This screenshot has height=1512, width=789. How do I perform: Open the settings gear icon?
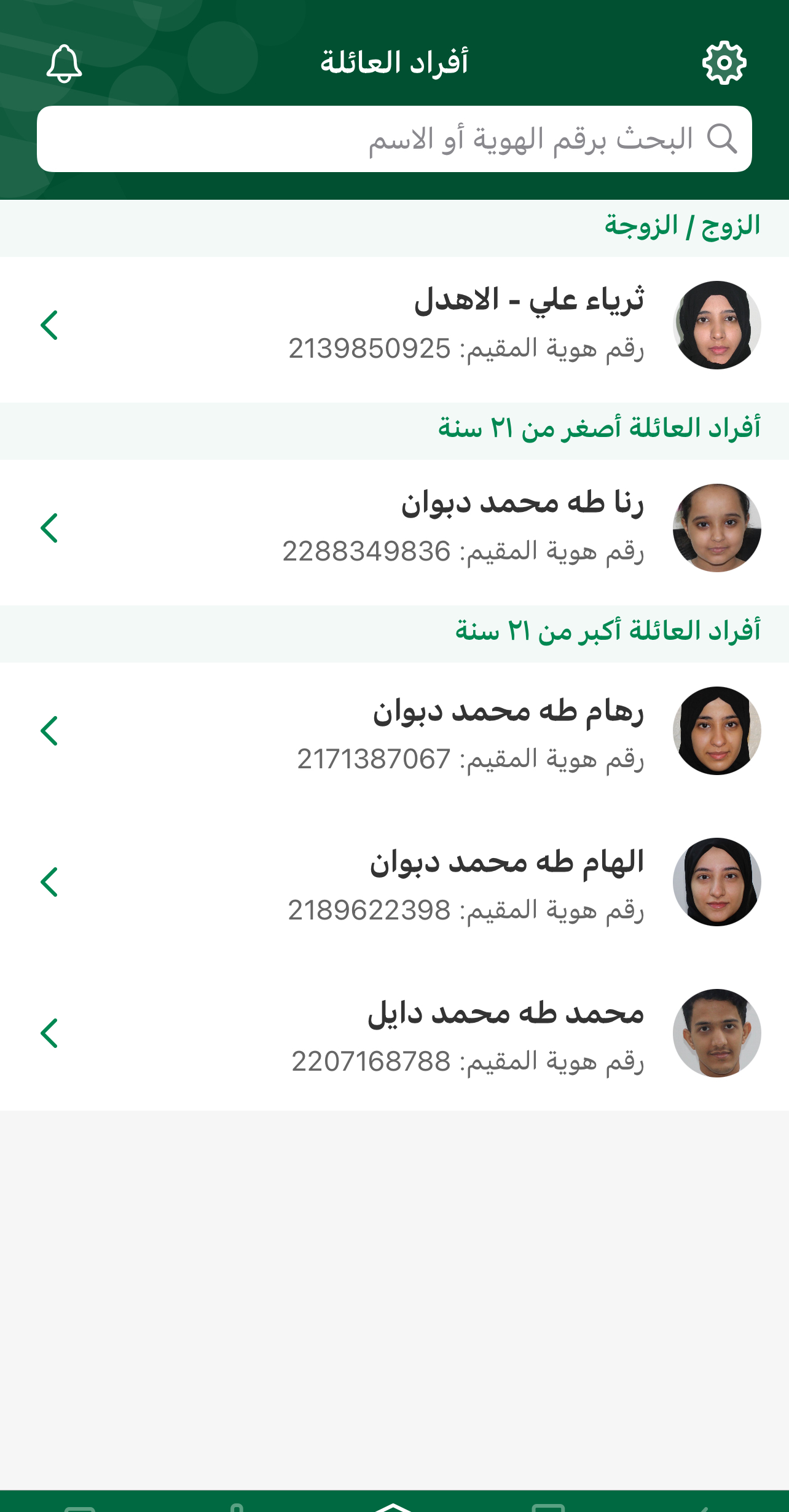click(x=724, y=63)
